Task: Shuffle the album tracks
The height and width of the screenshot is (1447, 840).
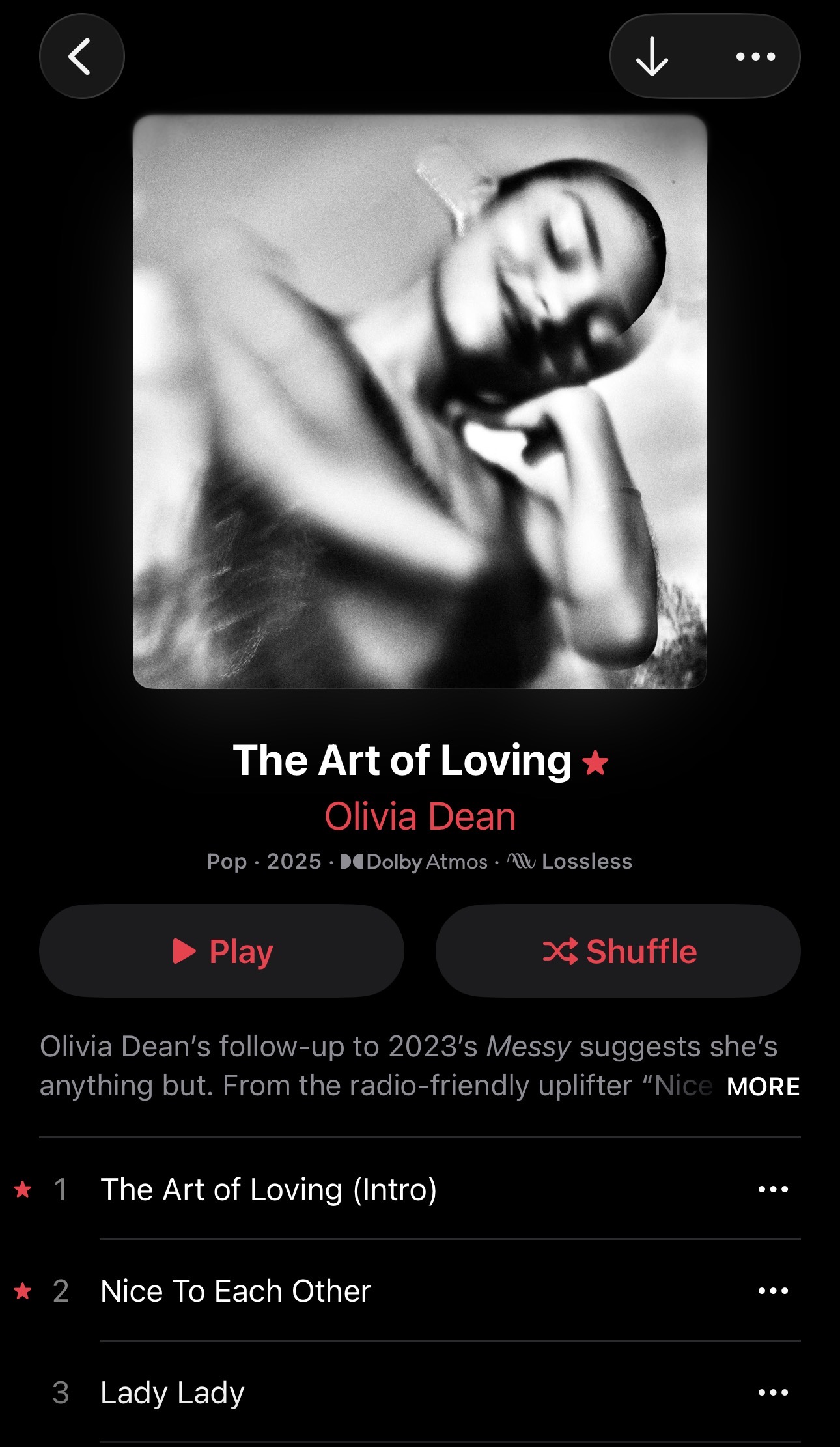Action: tap(618, 951)
